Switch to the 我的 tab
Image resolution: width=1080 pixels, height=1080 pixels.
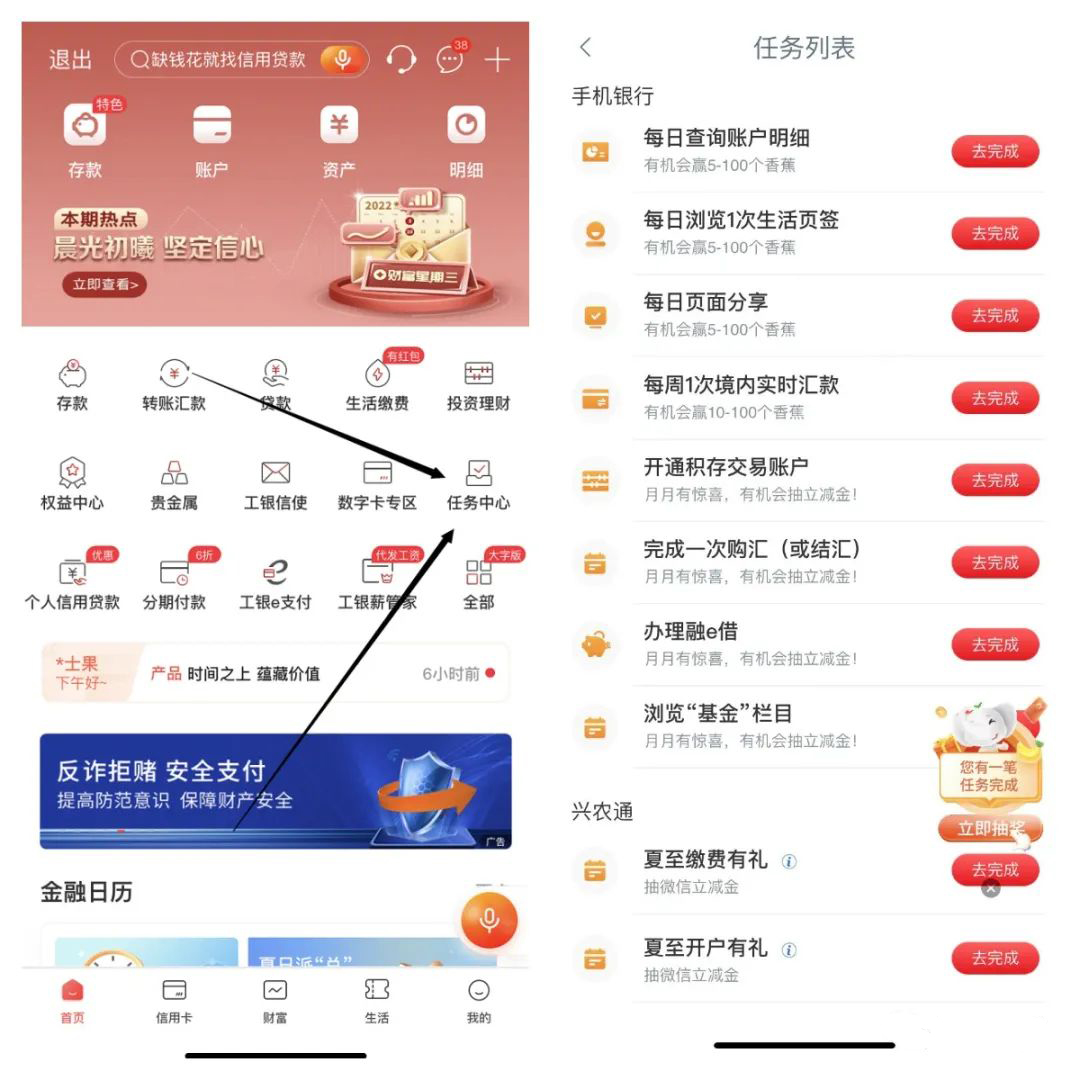tap(479, 1001)
